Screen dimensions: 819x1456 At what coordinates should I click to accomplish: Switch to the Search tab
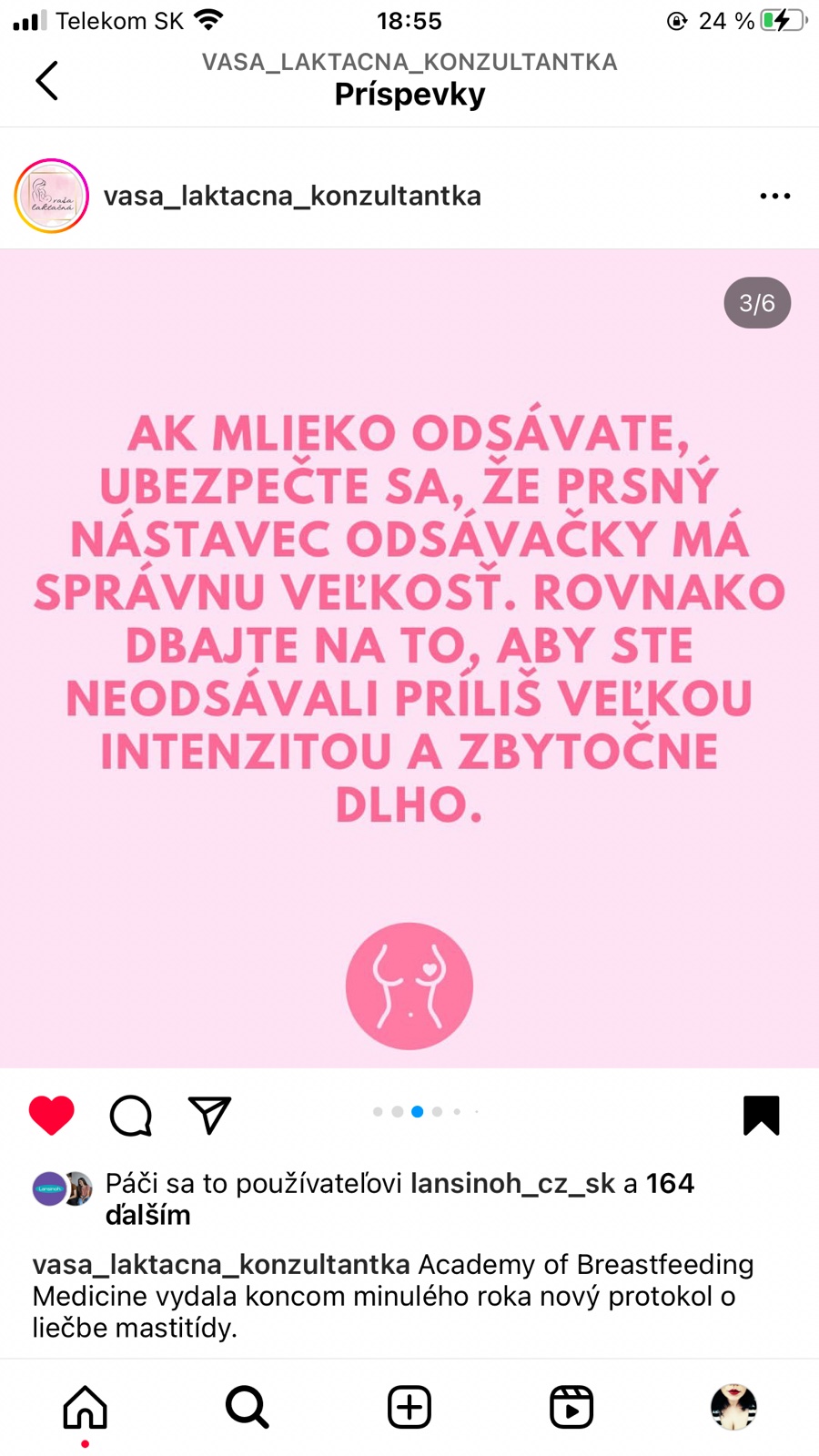point(247,1407)
